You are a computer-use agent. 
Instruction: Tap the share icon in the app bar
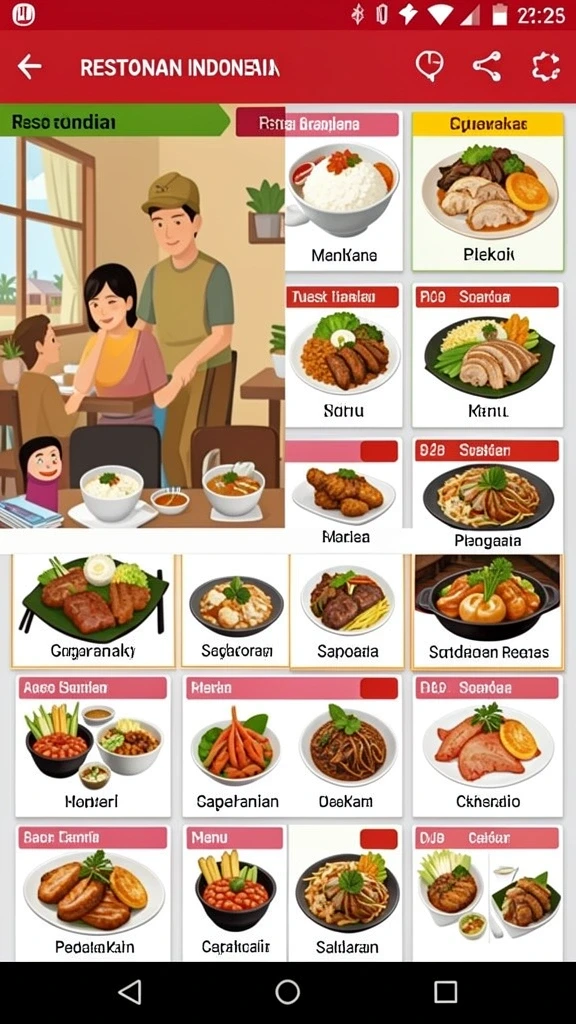[487, 67]
